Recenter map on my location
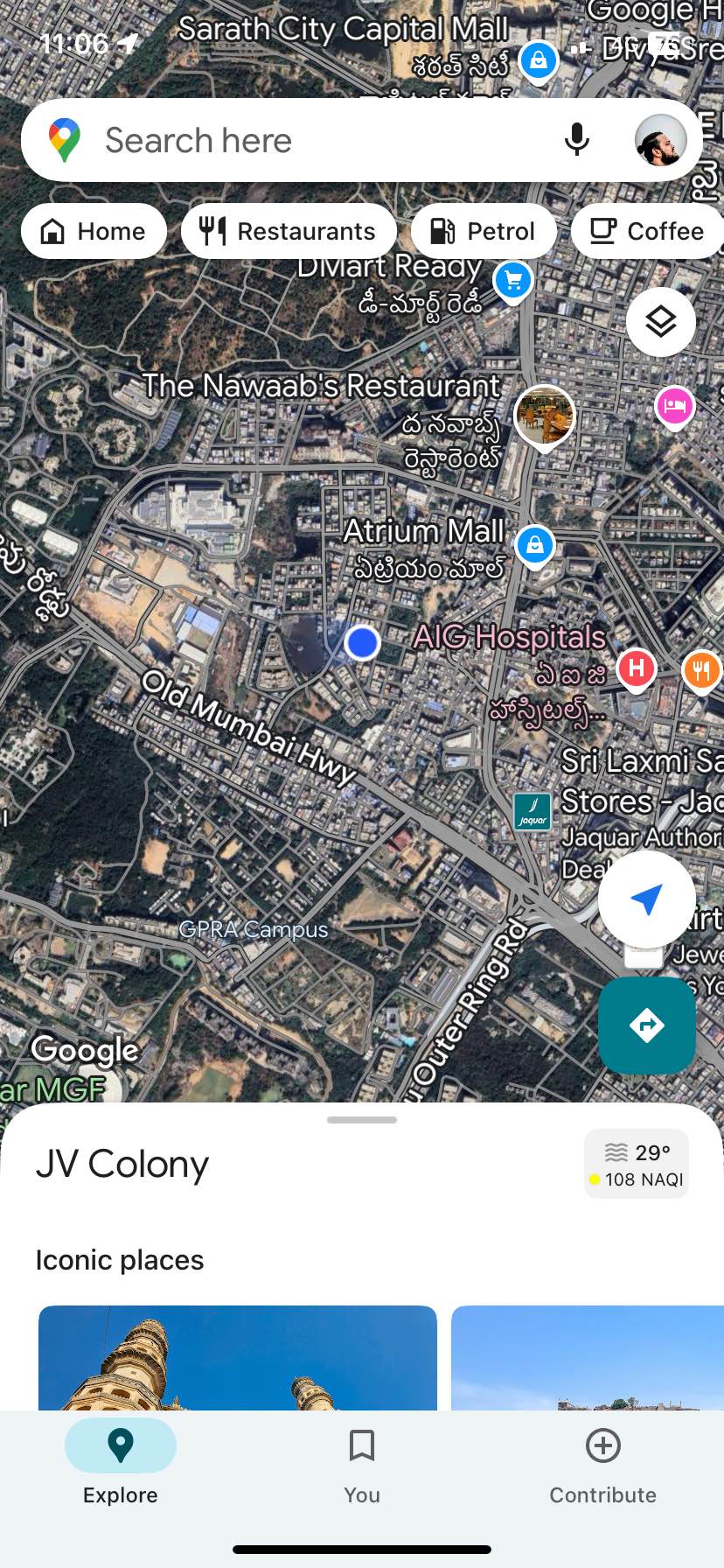The image size is (724, 1568). (x=647, y=899)
